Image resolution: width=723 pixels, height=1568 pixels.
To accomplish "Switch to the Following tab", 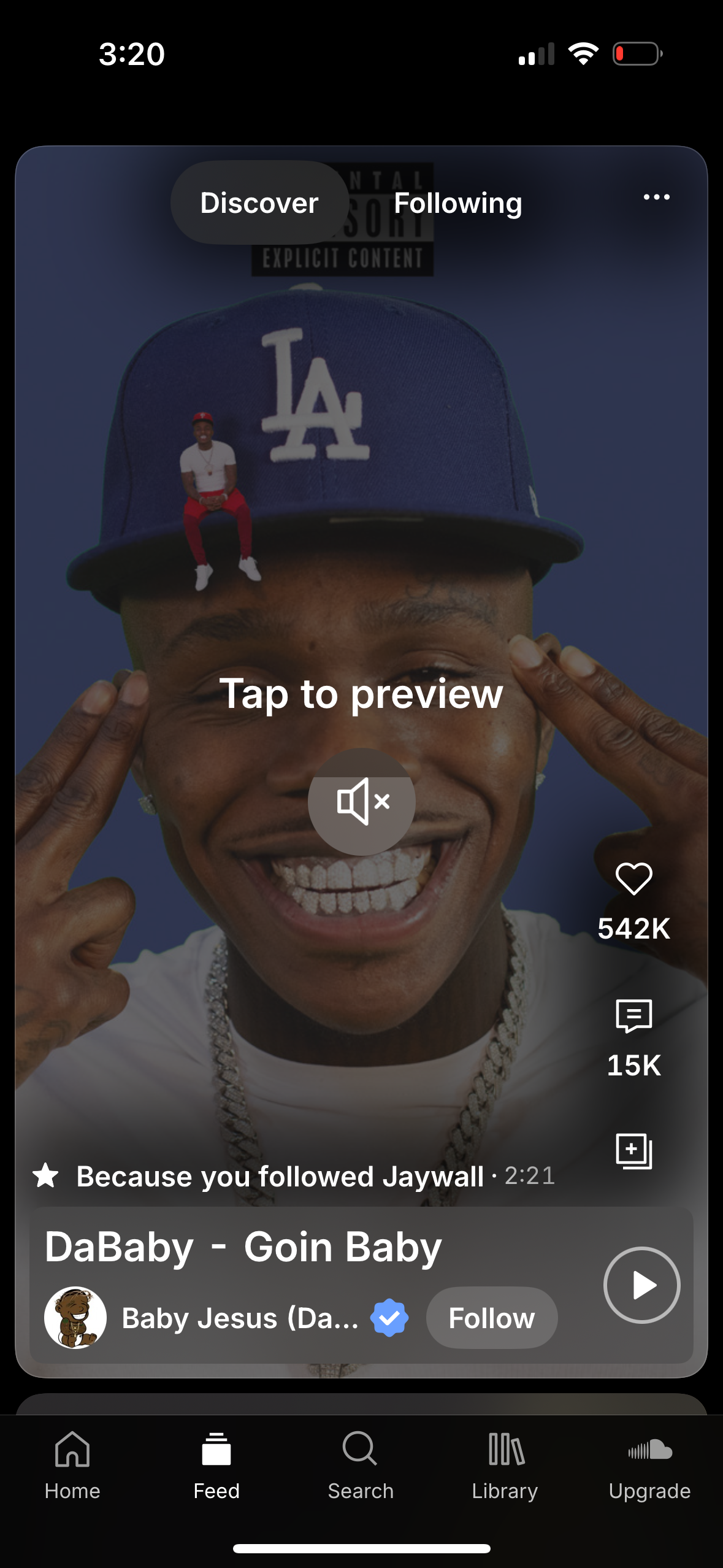I will 460,202.
